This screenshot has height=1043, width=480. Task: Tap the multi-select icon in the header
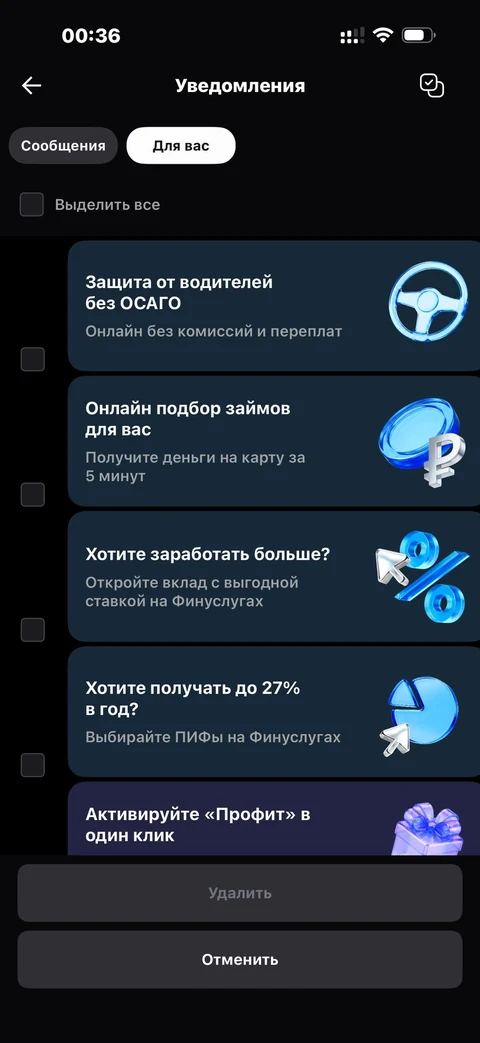431,86
